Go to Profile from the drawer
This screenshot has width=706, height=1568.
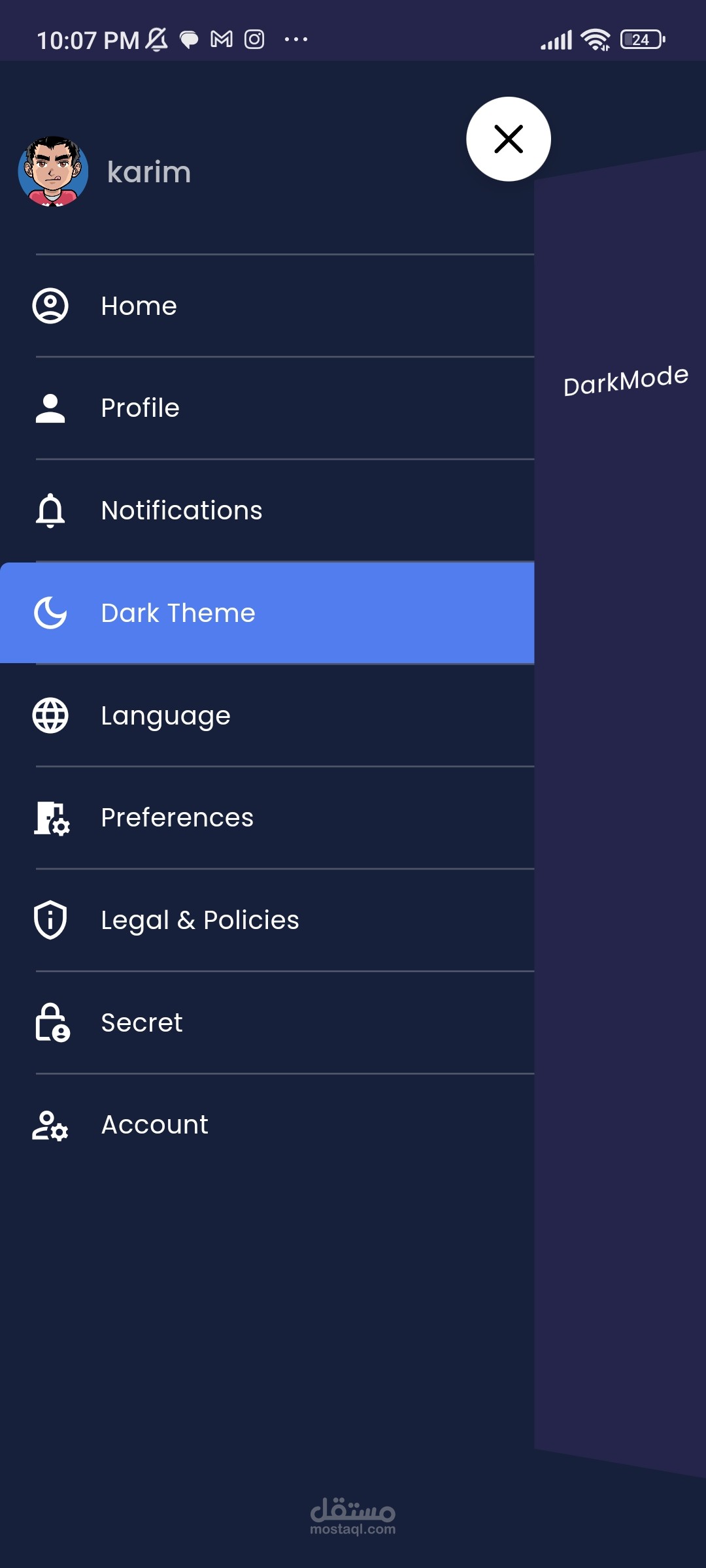click(x=140, y=408)
